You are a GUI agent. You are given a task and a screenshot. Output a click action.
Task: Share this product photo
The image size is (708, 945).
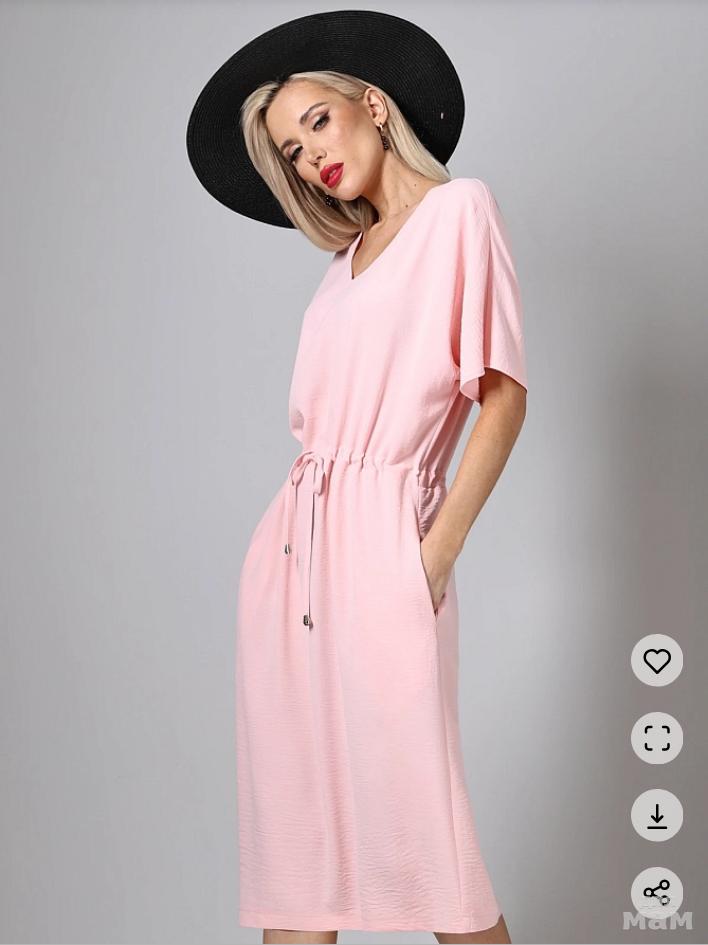[x=657, y=892]
